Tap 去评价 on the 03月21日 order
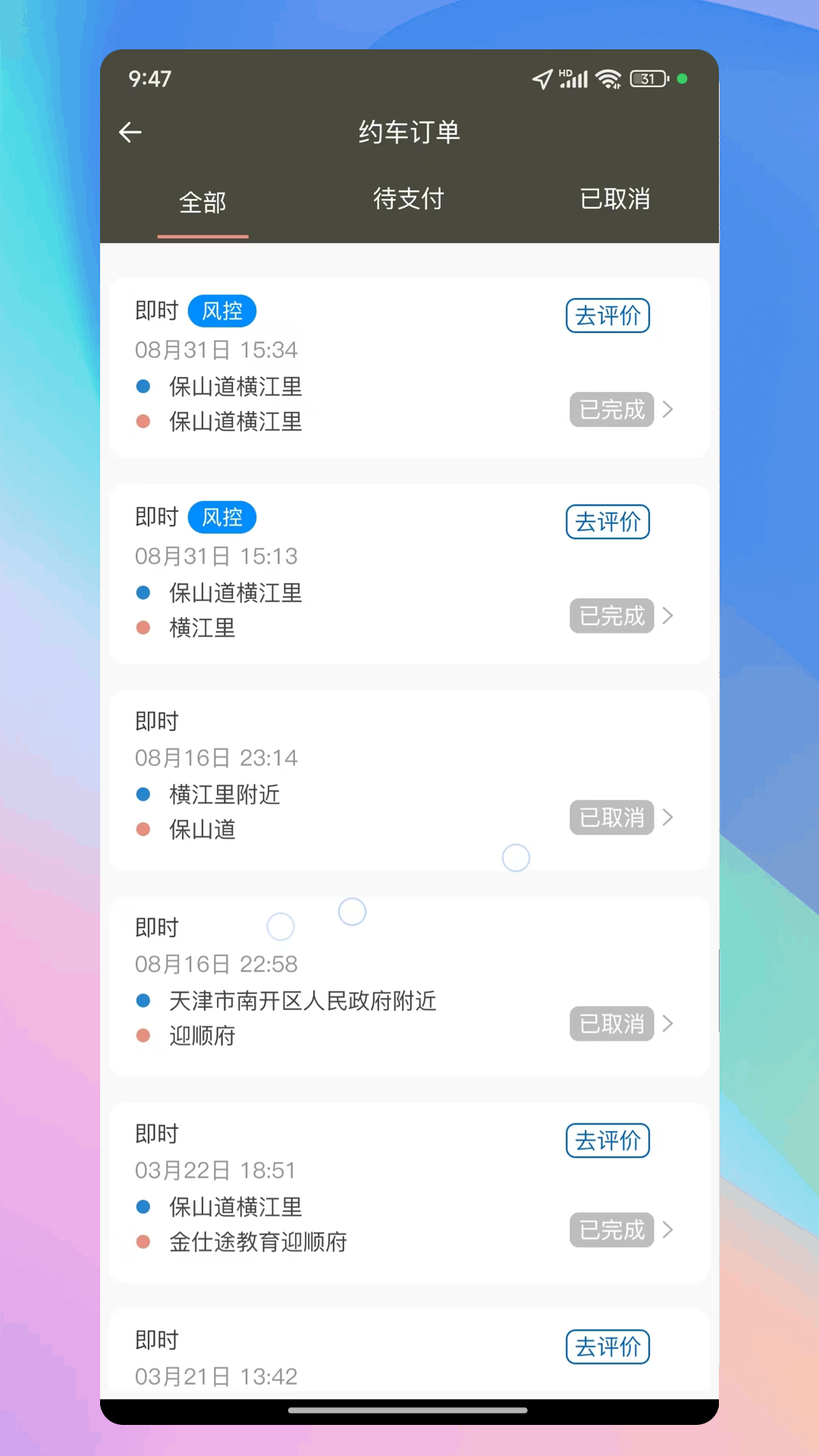The height and width of the screenshot is (1456, 819). (x=607, y=1347)
